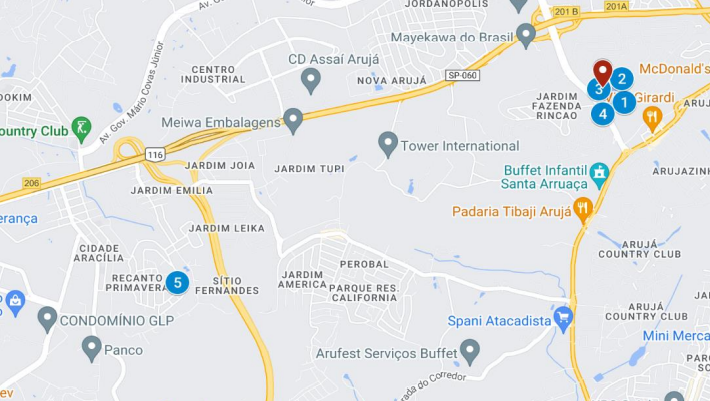
Task: Tap the Country Club golf marker
Action: point(82,127)
